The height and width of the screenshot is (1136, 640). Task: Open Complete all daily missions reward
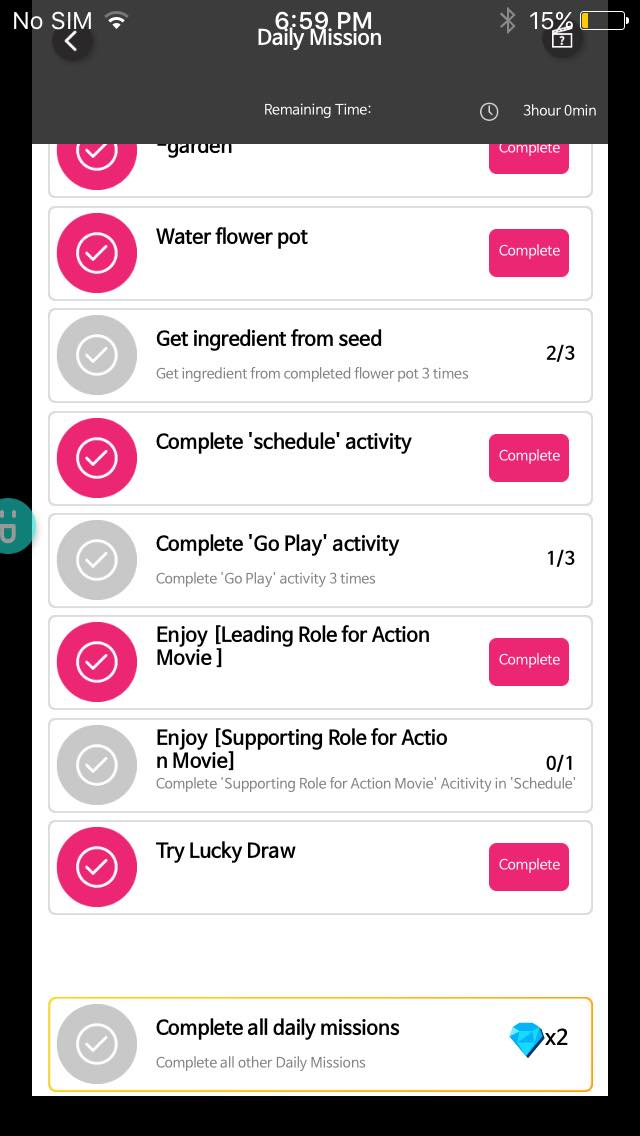point(320,1044)
